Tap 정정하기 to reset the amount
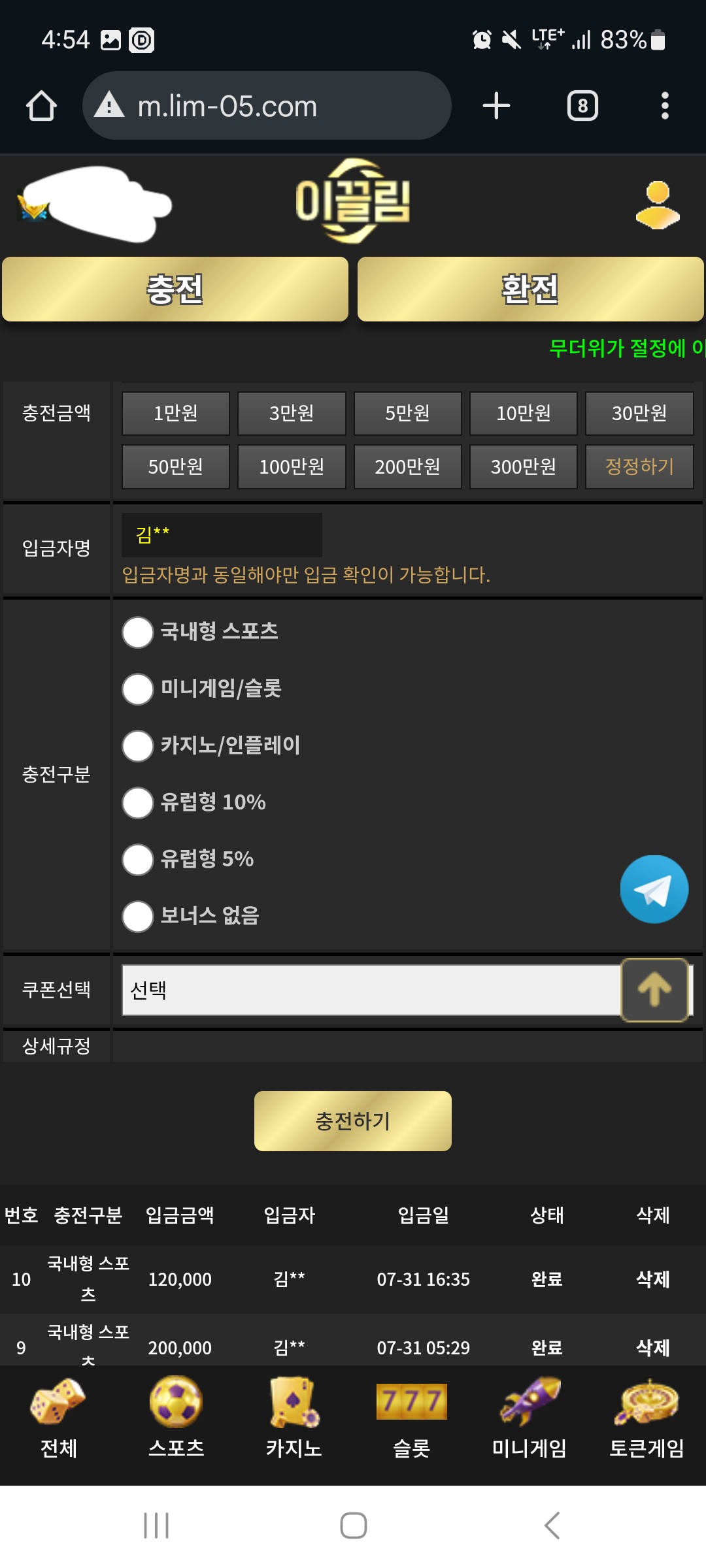 [x=639, y=466]
